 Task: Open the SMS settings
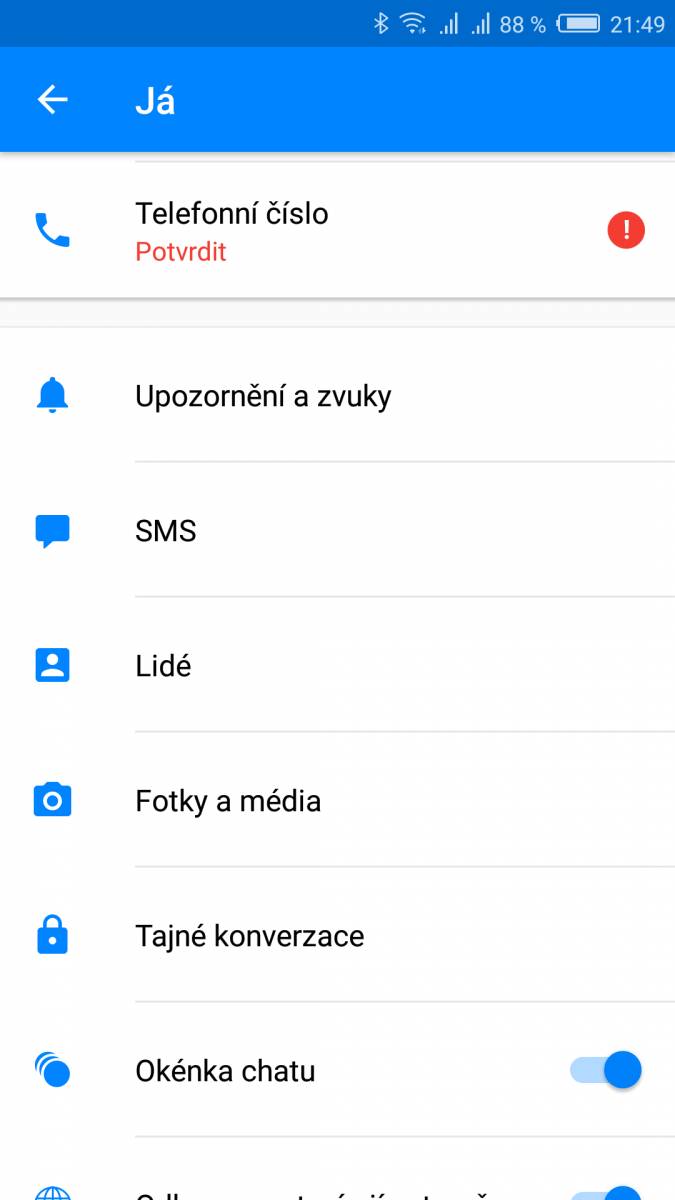click(x=337, y=530)
